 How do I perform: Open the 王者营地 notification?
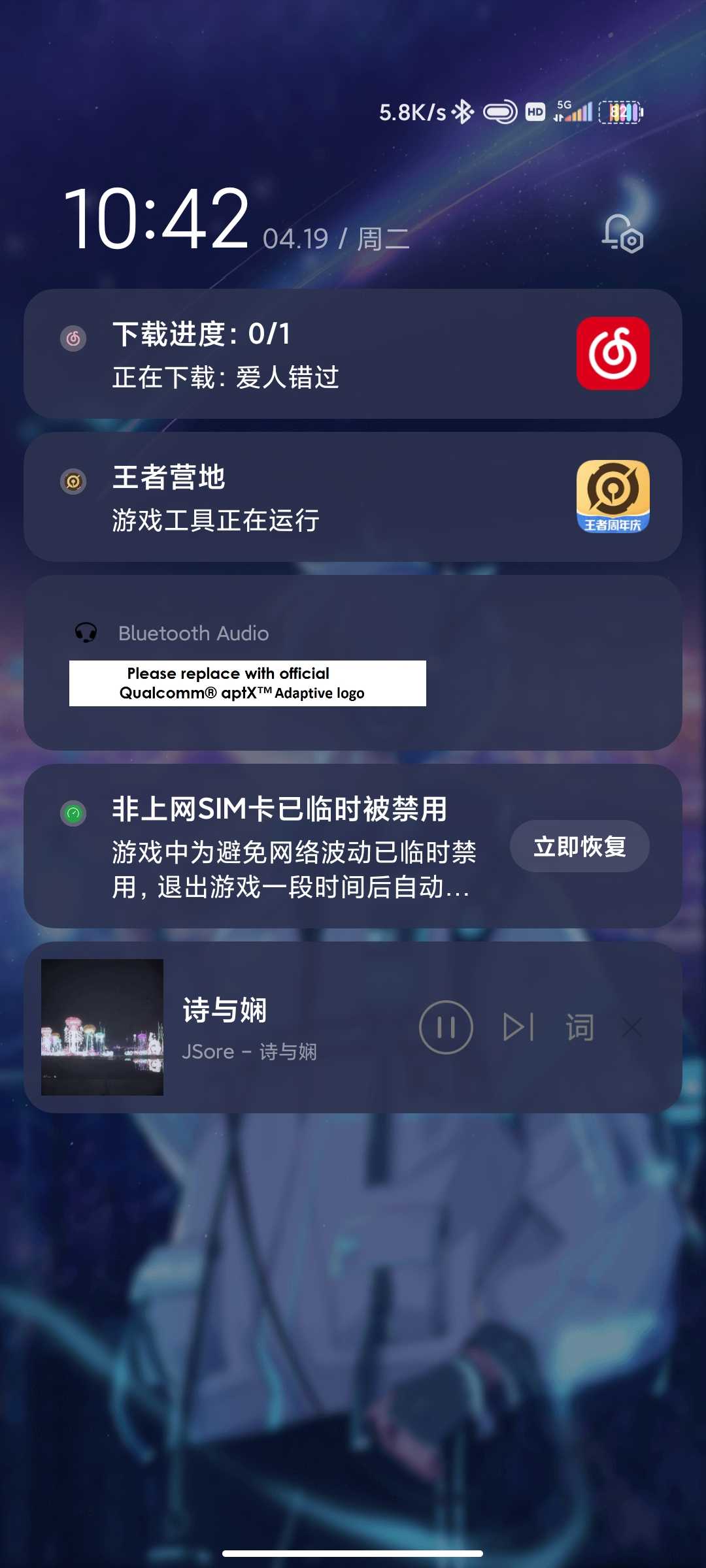click(353, 497)
